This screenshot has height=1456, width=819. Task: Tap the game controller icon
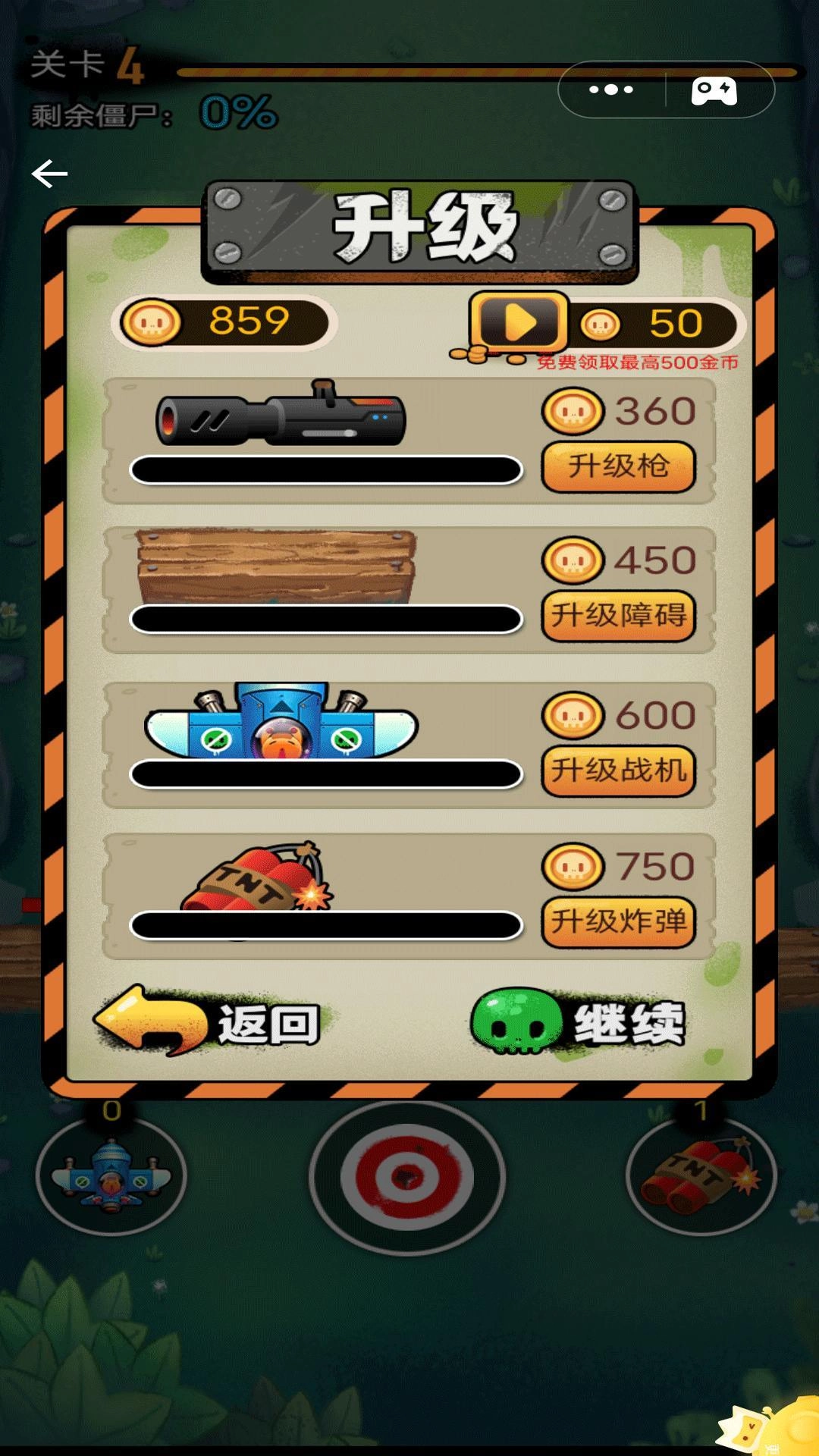click(x=714, y=90)
